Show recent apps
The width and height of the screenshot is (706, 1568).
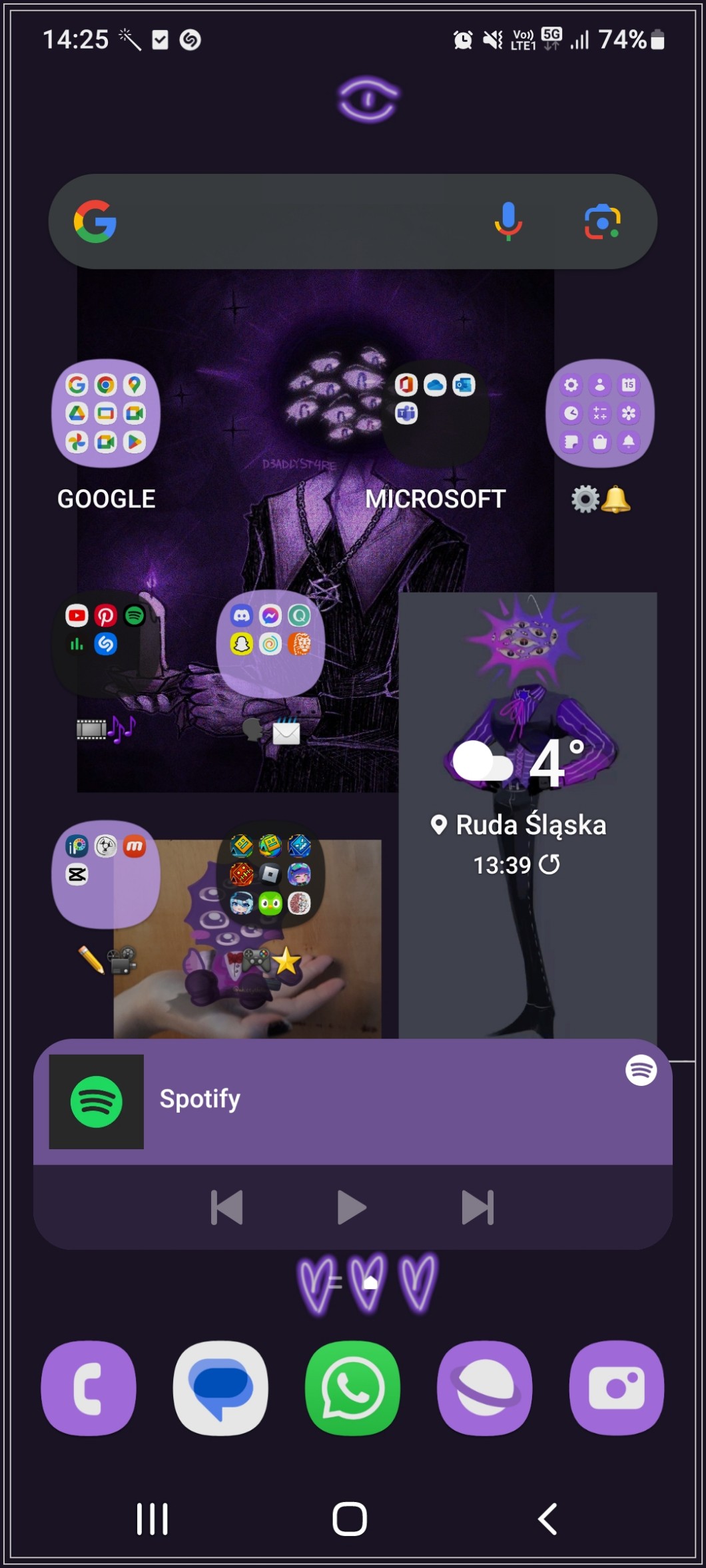pyautogui.click(x=153, y=1519)
